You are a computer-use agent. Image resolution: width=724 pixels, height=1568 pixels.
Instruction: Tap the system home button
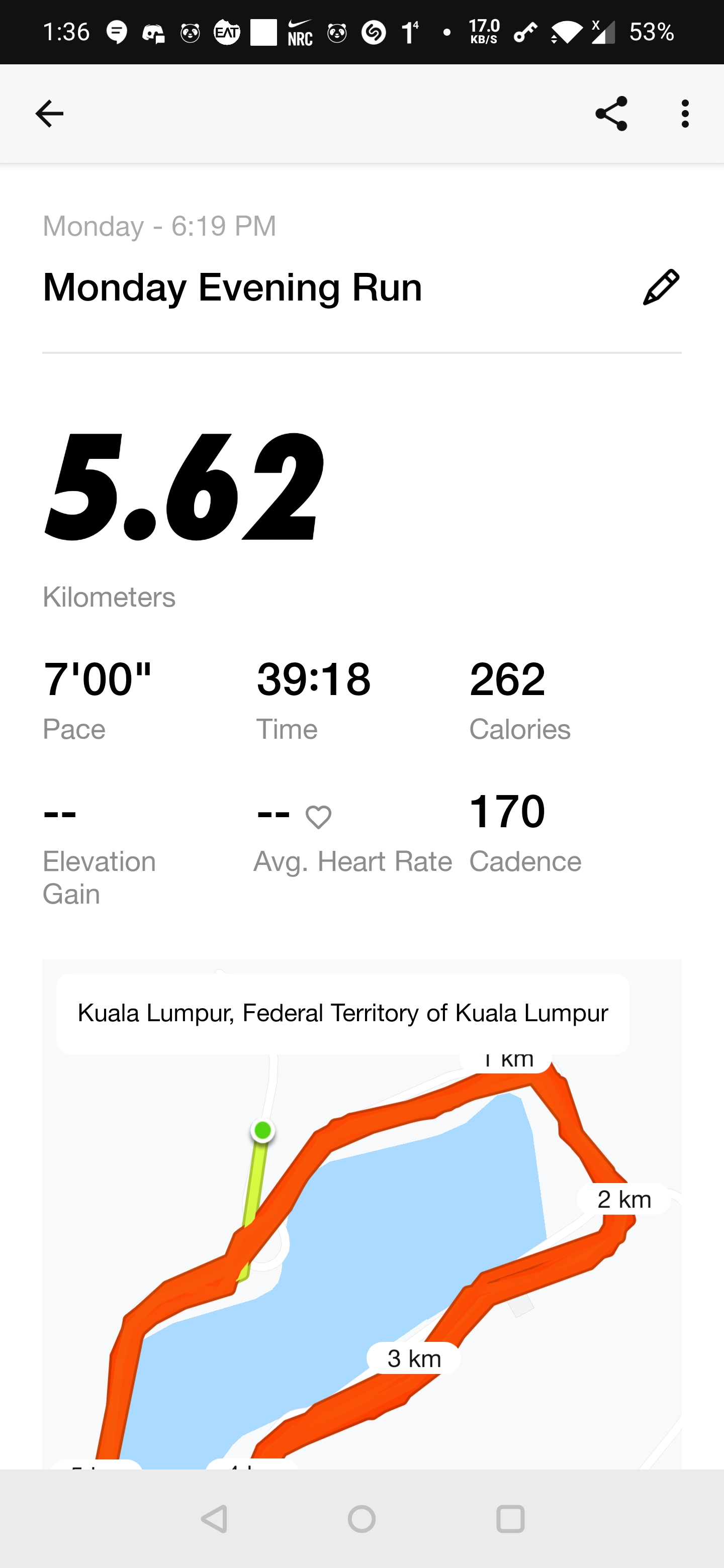click(361, 1519)
